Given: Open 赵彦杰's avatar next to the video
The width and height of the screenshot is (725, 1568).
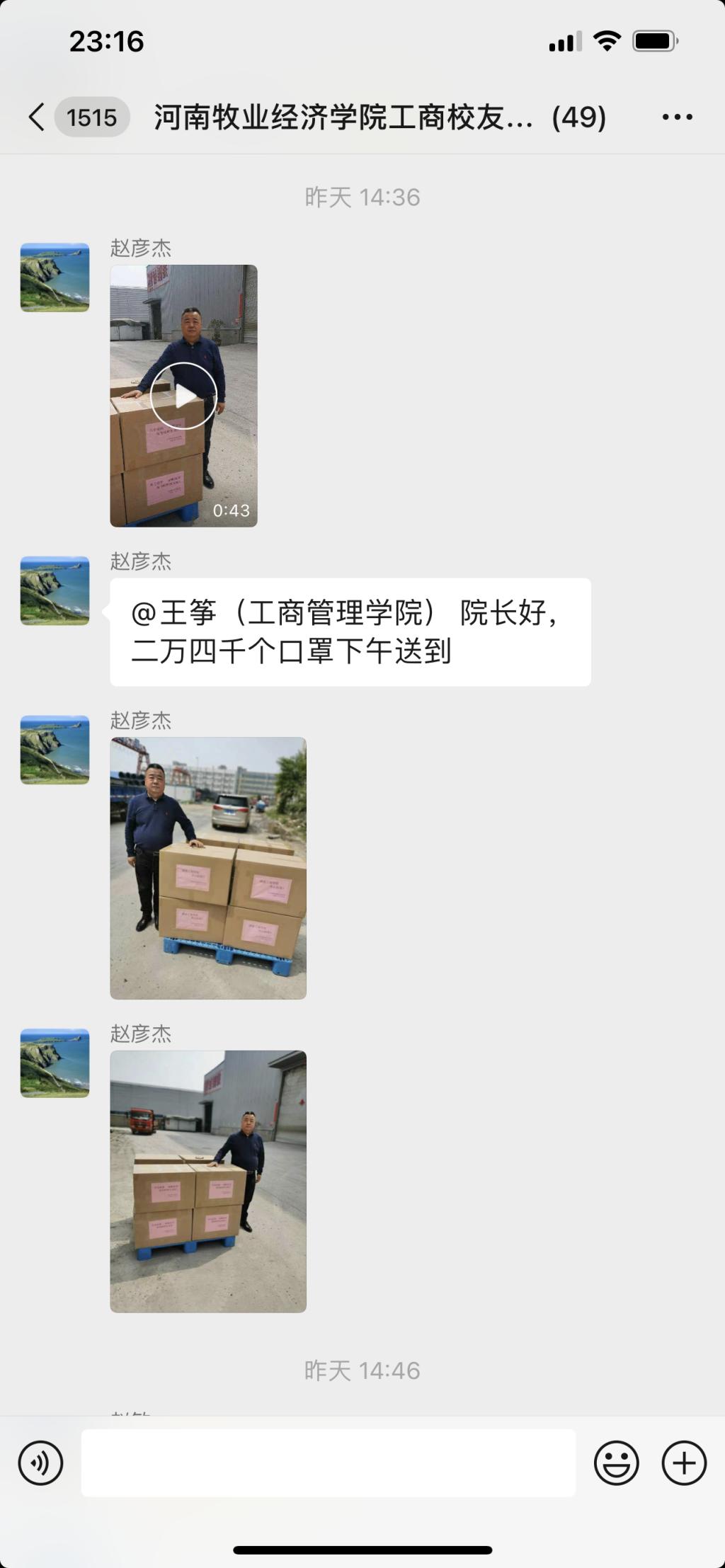Looking at the screenshot, I should point(55,277).
